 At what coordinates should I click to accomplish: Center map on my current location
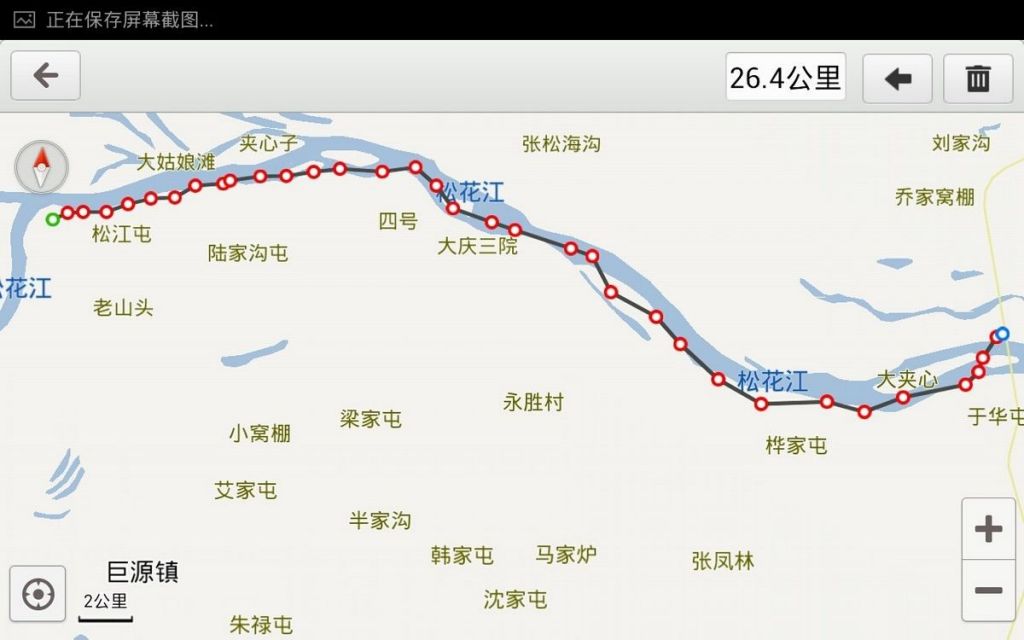(38, 594)
